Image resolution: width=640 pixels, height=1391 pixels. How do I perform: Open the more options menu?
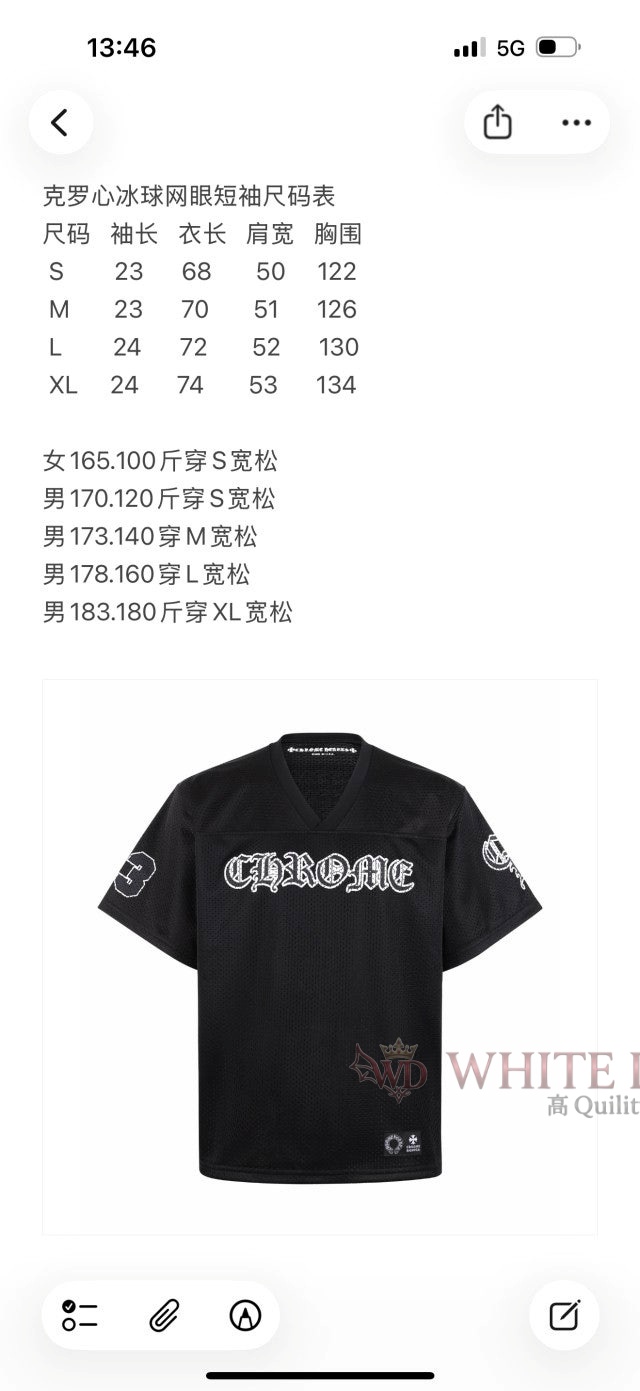coord(576,123)
